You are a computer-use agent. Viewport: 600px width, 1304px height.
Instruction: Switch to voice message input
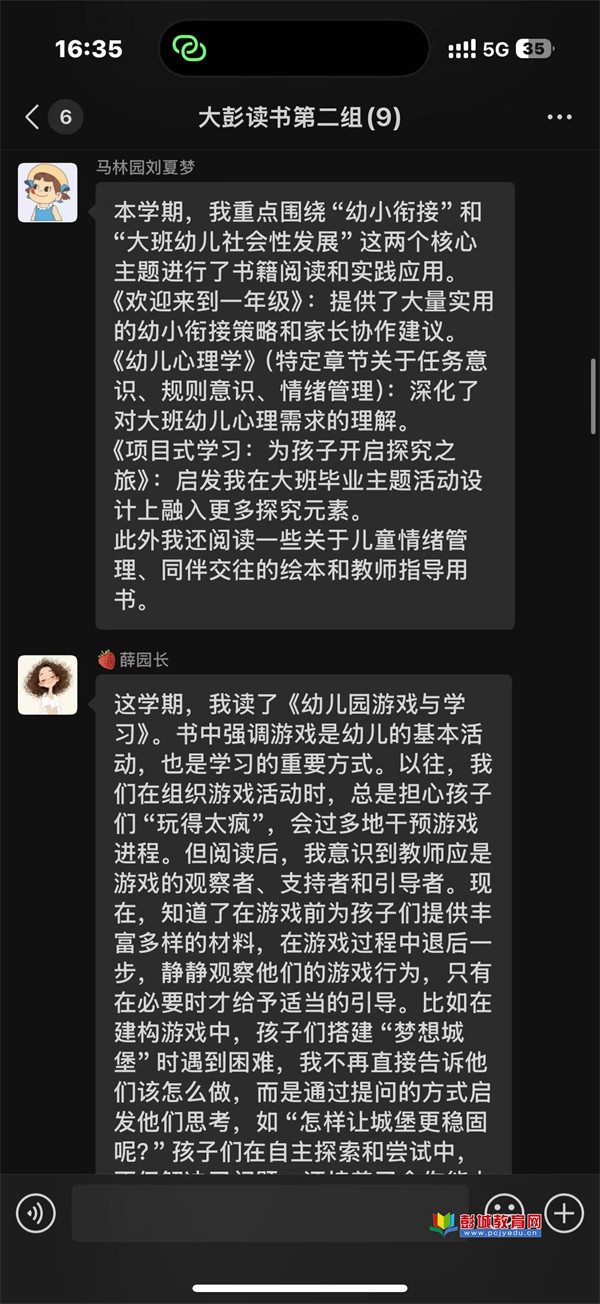coord(36,1213)
